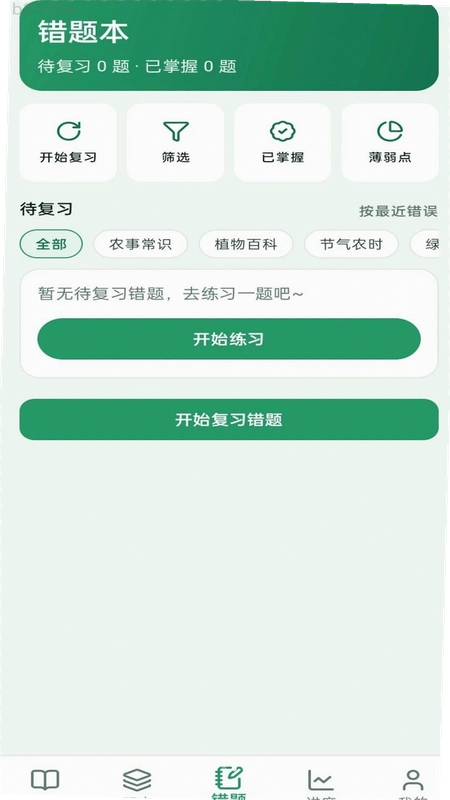450x800 pixels.
Task: View the 已掌握 mastered questions
Action: tap(283, 142)
